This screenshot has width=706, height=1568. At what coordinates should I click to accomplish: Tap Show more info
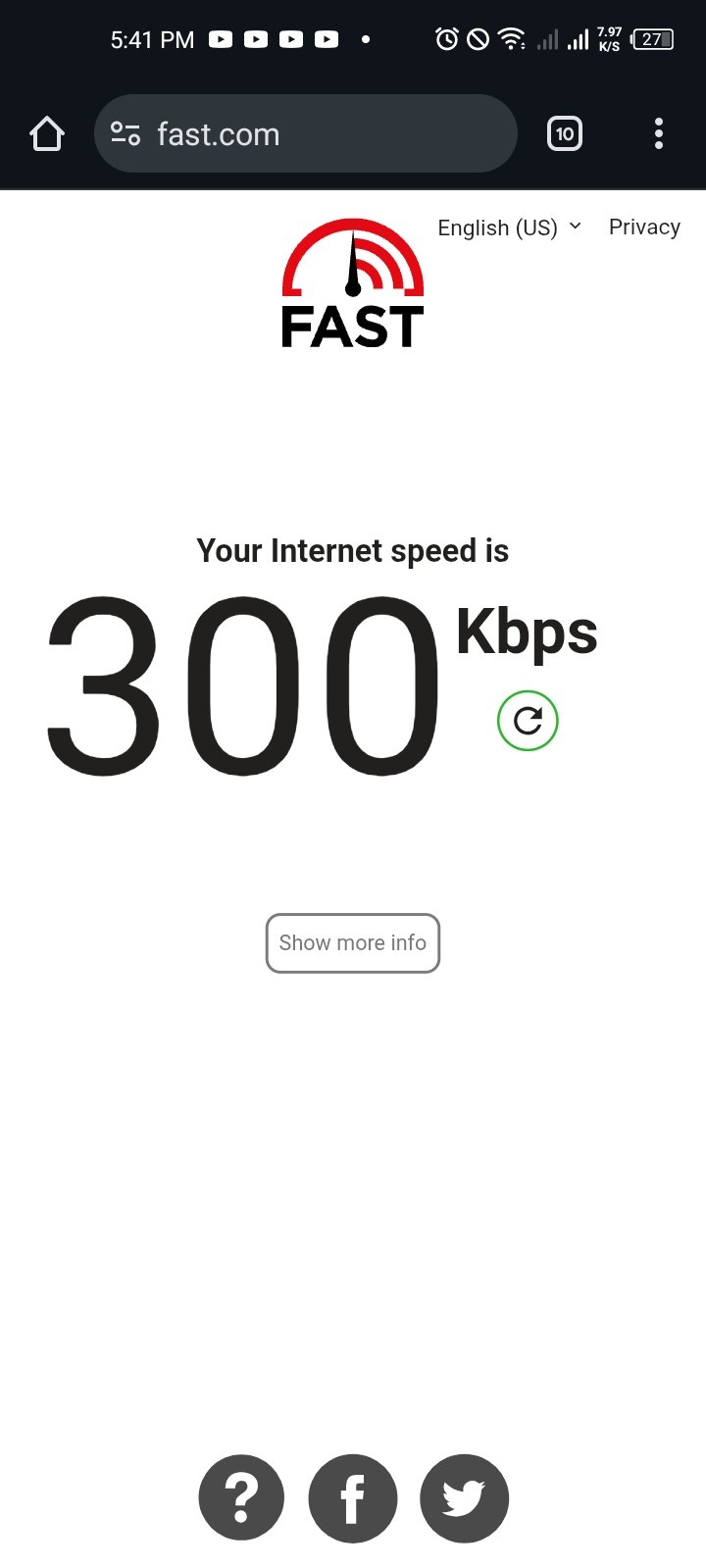pyautogui.click(x=353, y=943)
